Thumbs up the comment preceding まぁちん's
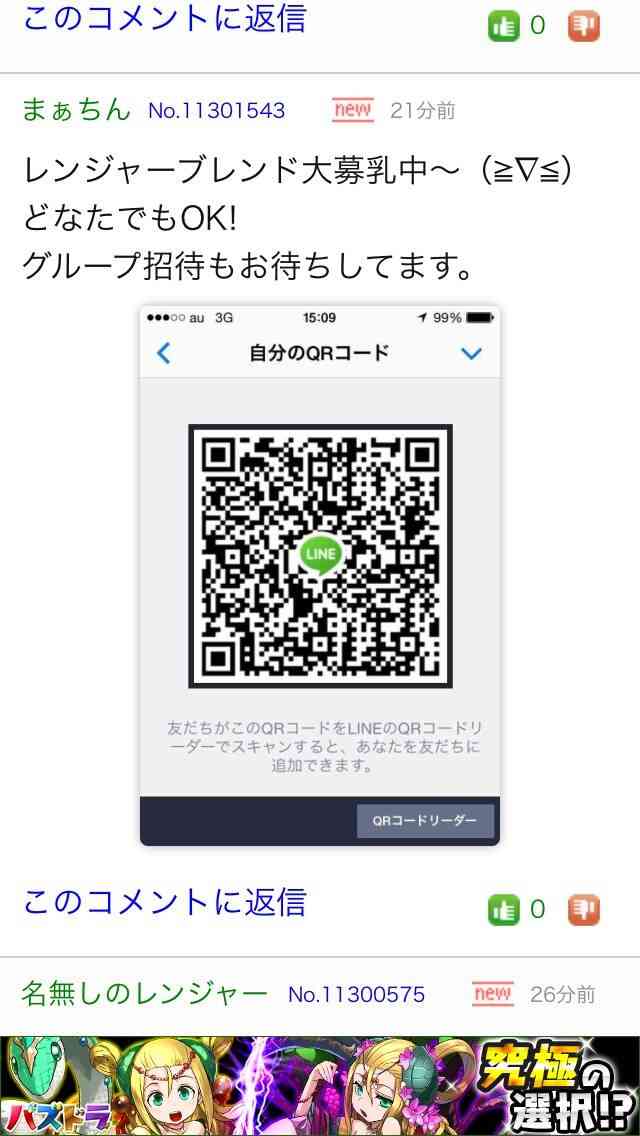The height and width of the screenshot is (1136, 640). coord(504,26)
